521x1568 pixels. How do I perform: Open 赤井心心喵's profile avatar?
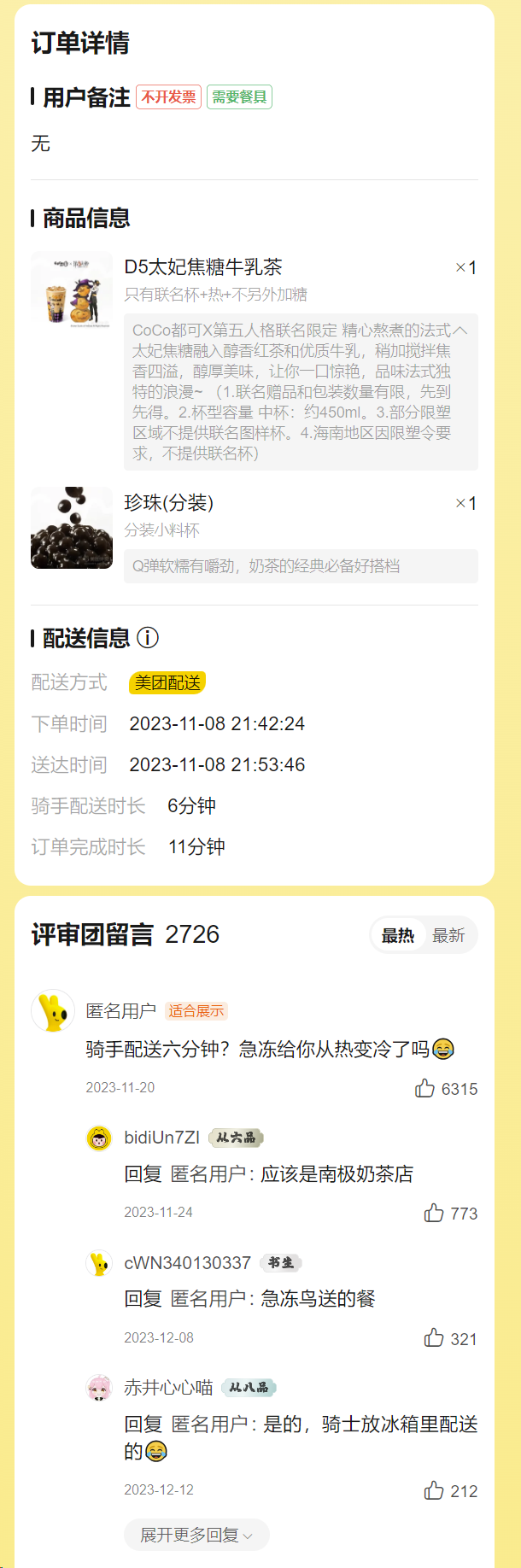100,1388
